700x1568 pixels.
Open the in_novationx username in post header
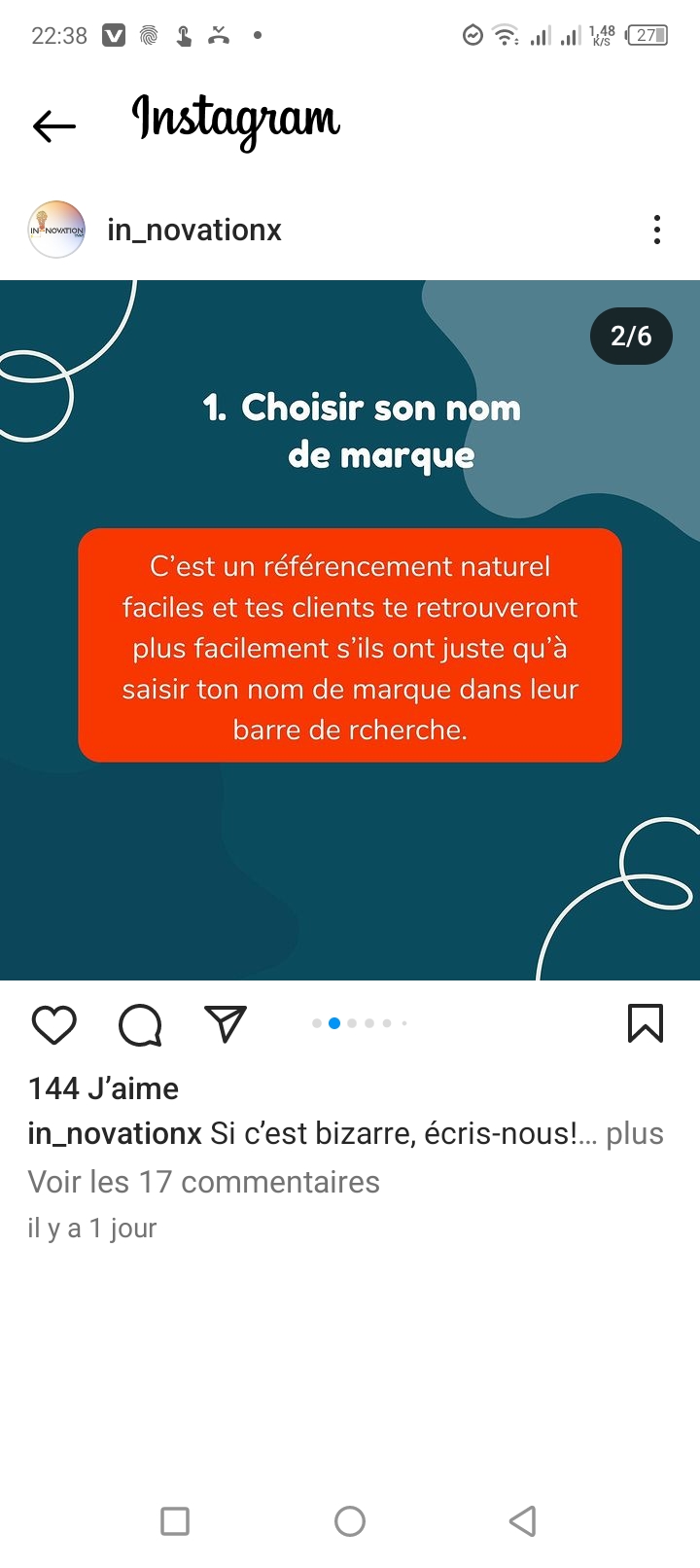point(194,230)
